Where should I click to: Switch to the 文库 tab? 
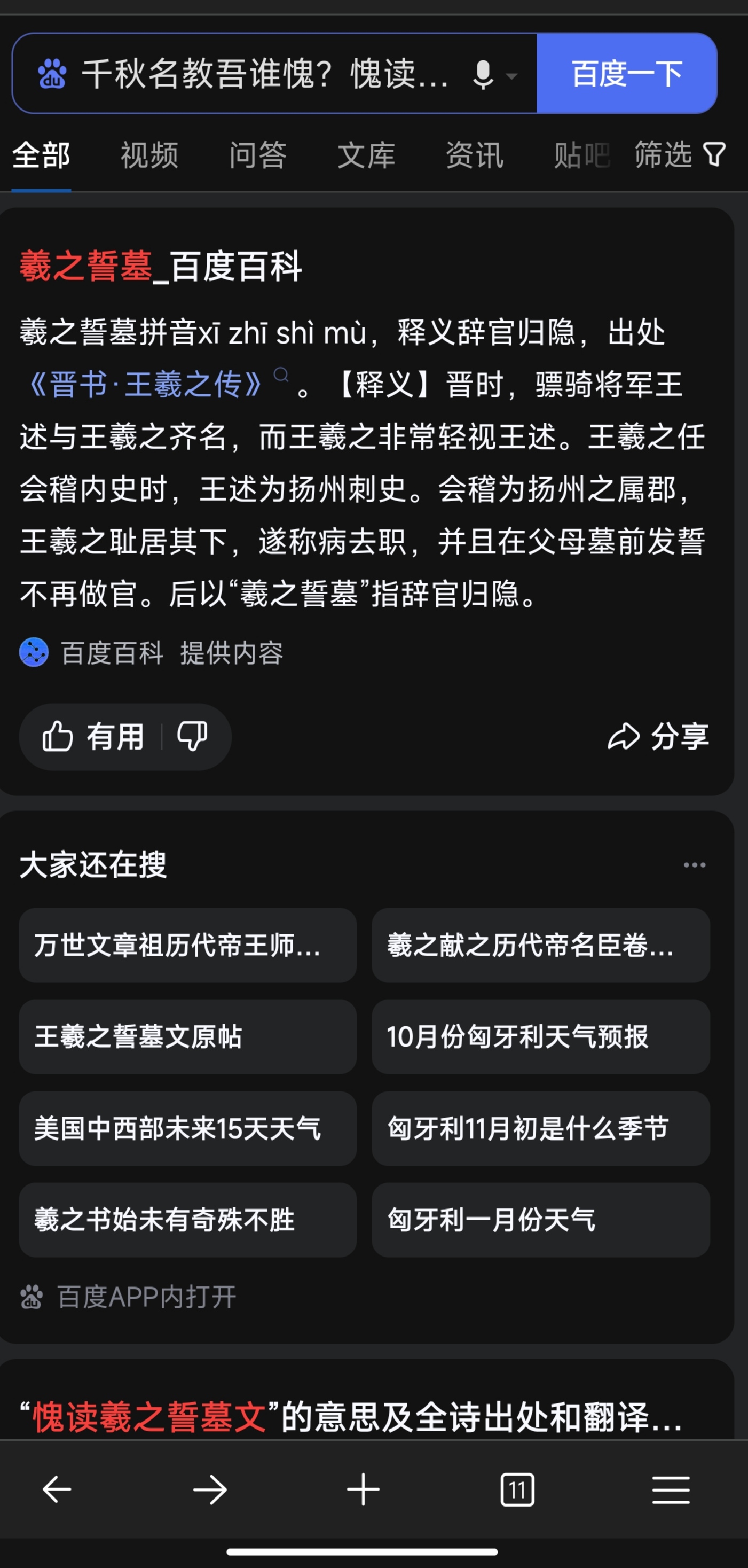366,155
